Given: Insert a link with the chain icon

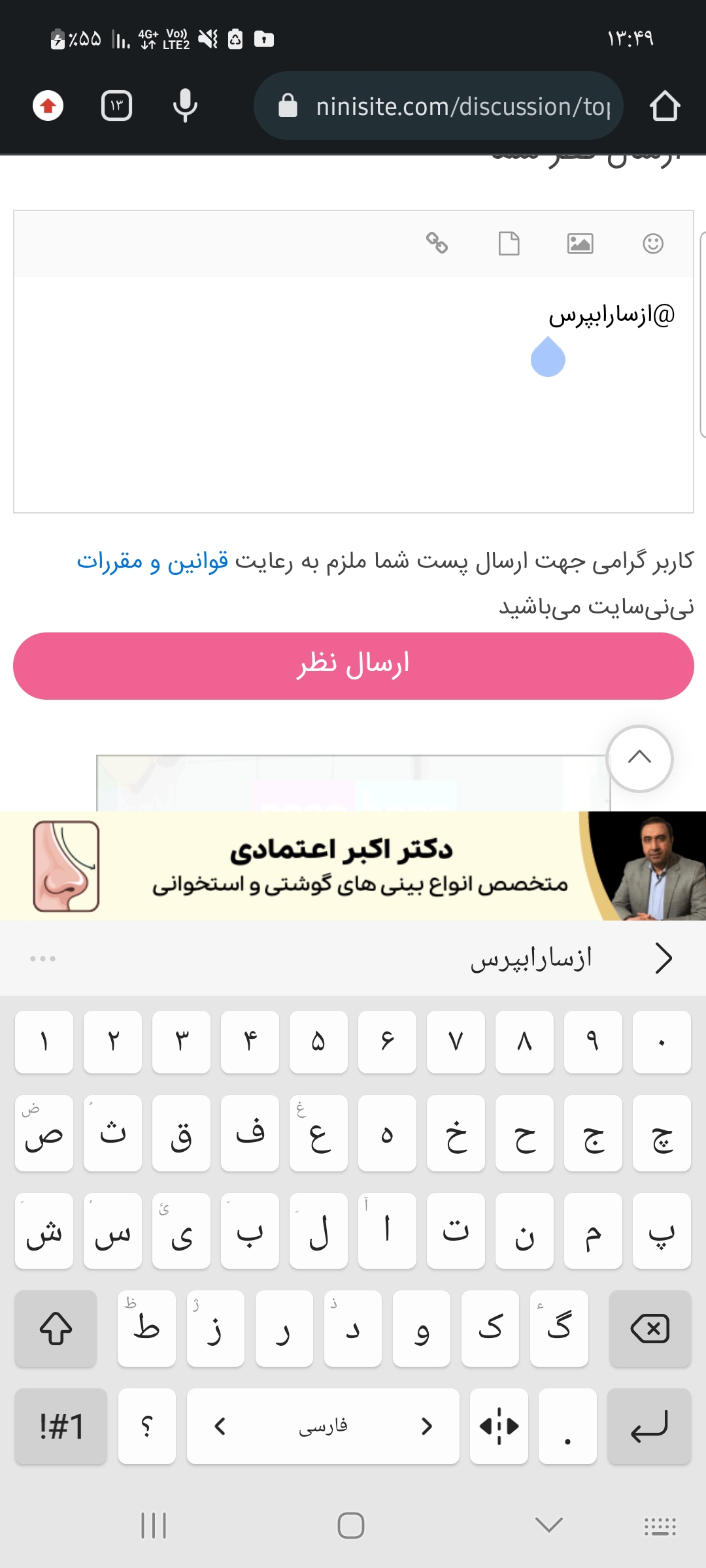Looking at the screenshot, I should pos(437,243).
